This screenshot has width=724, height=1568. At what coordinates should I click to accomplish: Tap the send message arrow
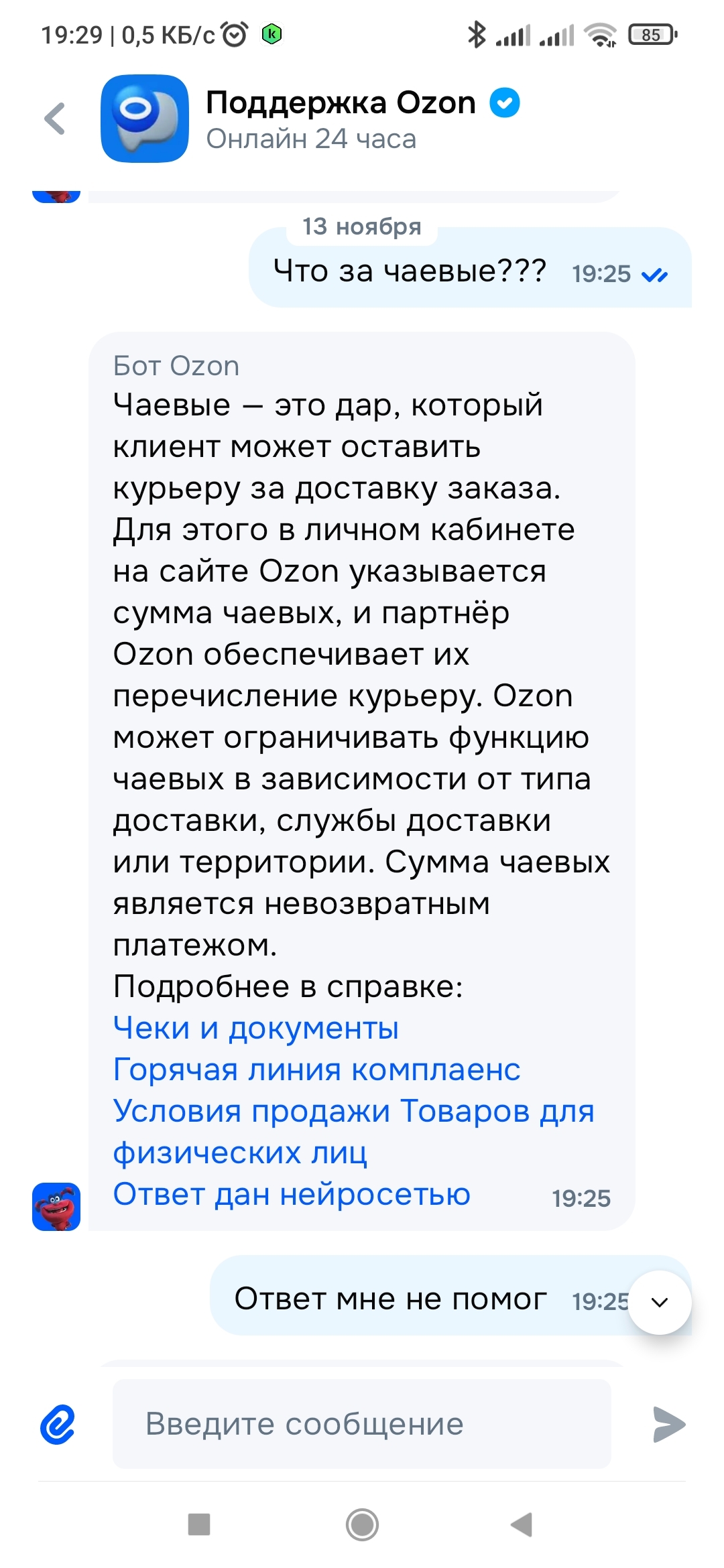click(668, 1424)
